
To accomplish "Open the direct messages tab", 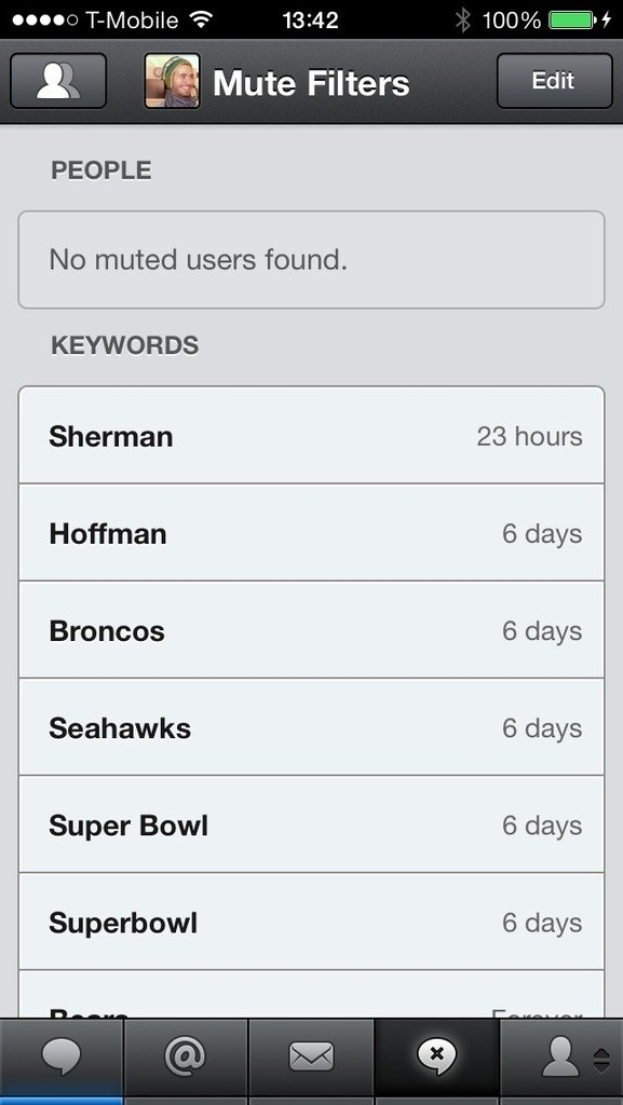I will pos(311,1057).
